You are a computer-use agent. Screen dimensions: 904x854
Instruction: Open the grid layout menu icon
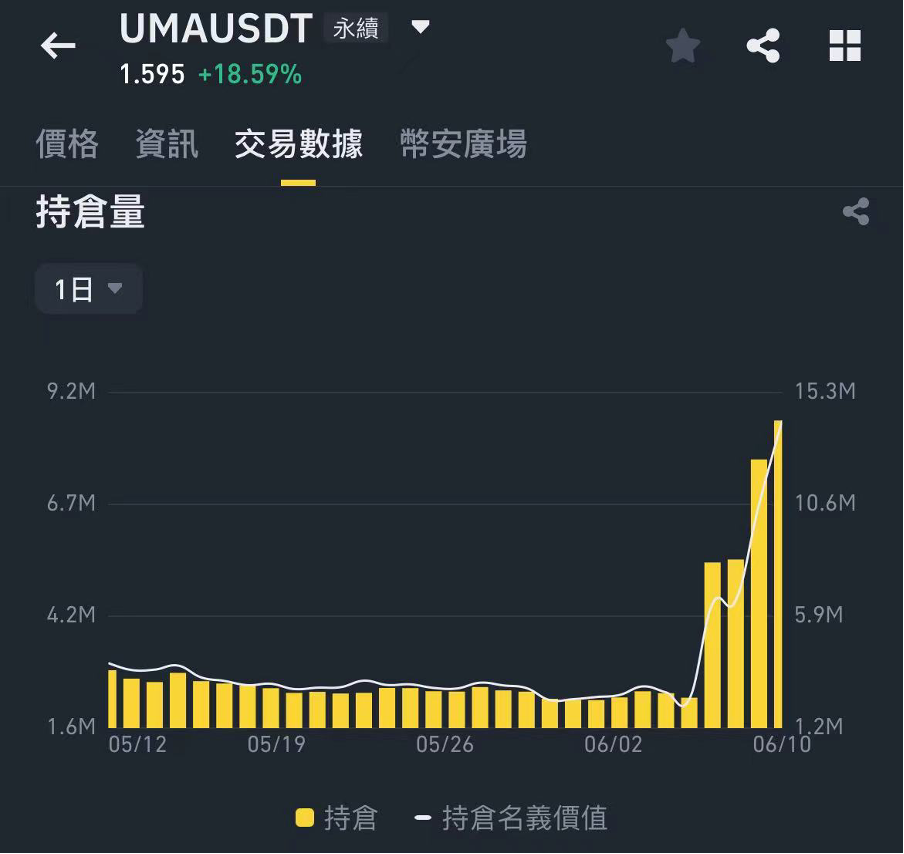tap(845, 46)
